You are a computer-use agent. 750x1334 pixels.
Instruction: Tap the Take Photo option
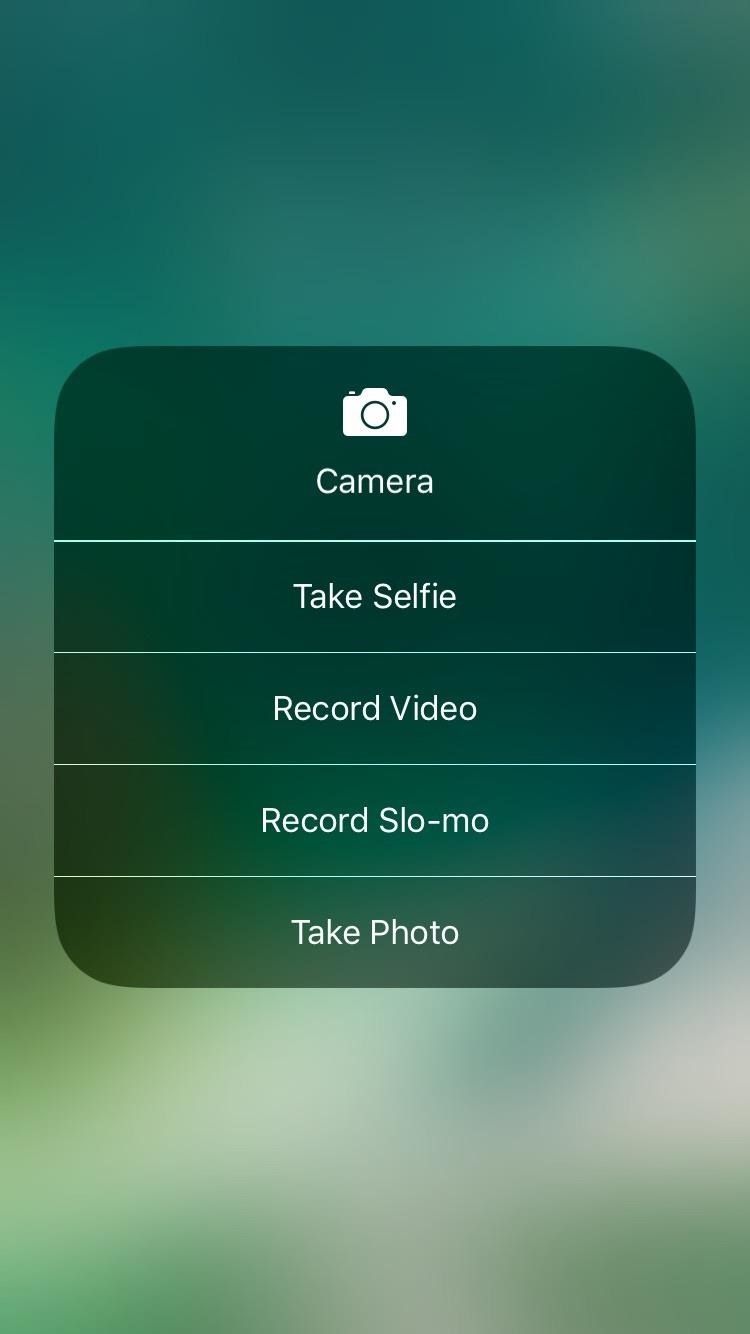click(375, 932)
